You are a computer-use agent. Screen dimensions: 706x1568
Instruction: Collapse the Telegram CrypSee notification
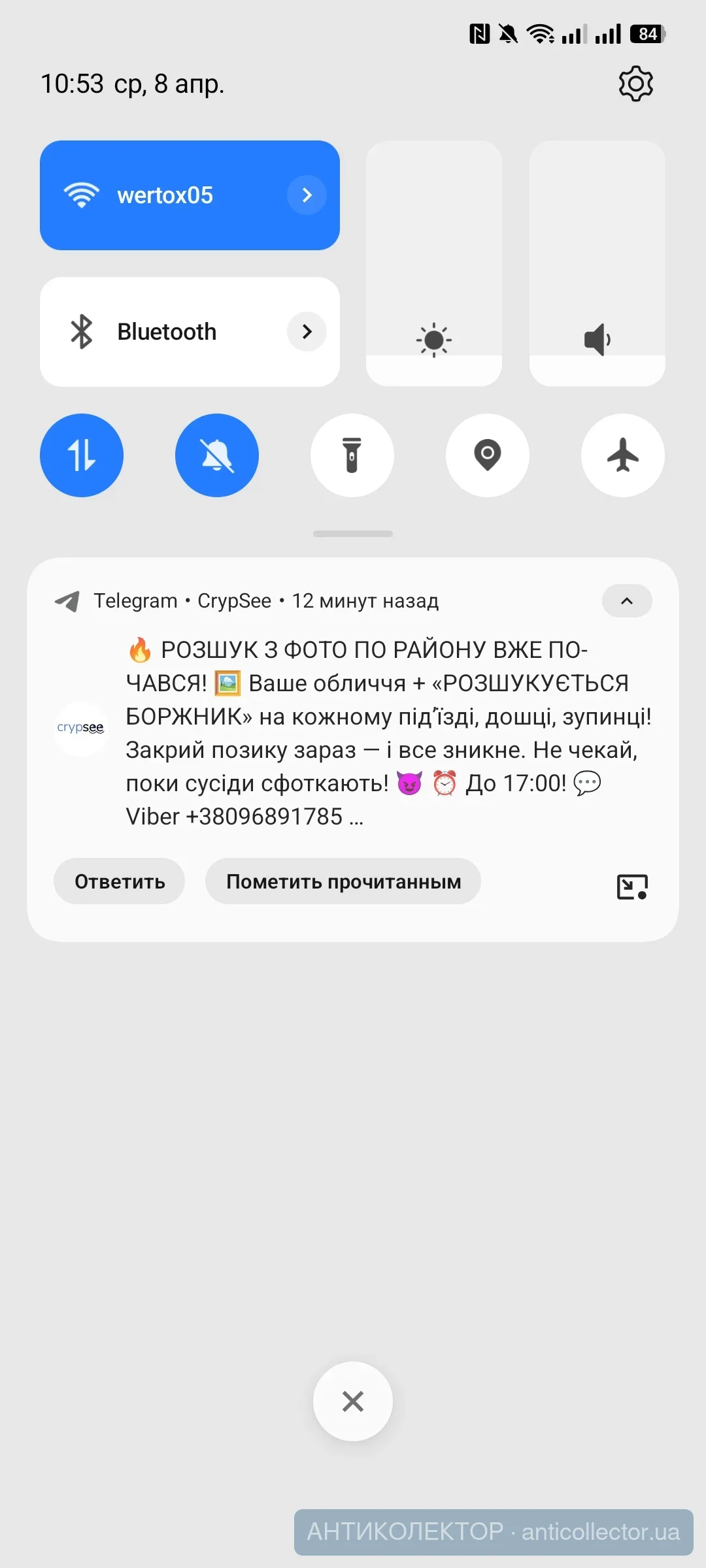point(626,601)
